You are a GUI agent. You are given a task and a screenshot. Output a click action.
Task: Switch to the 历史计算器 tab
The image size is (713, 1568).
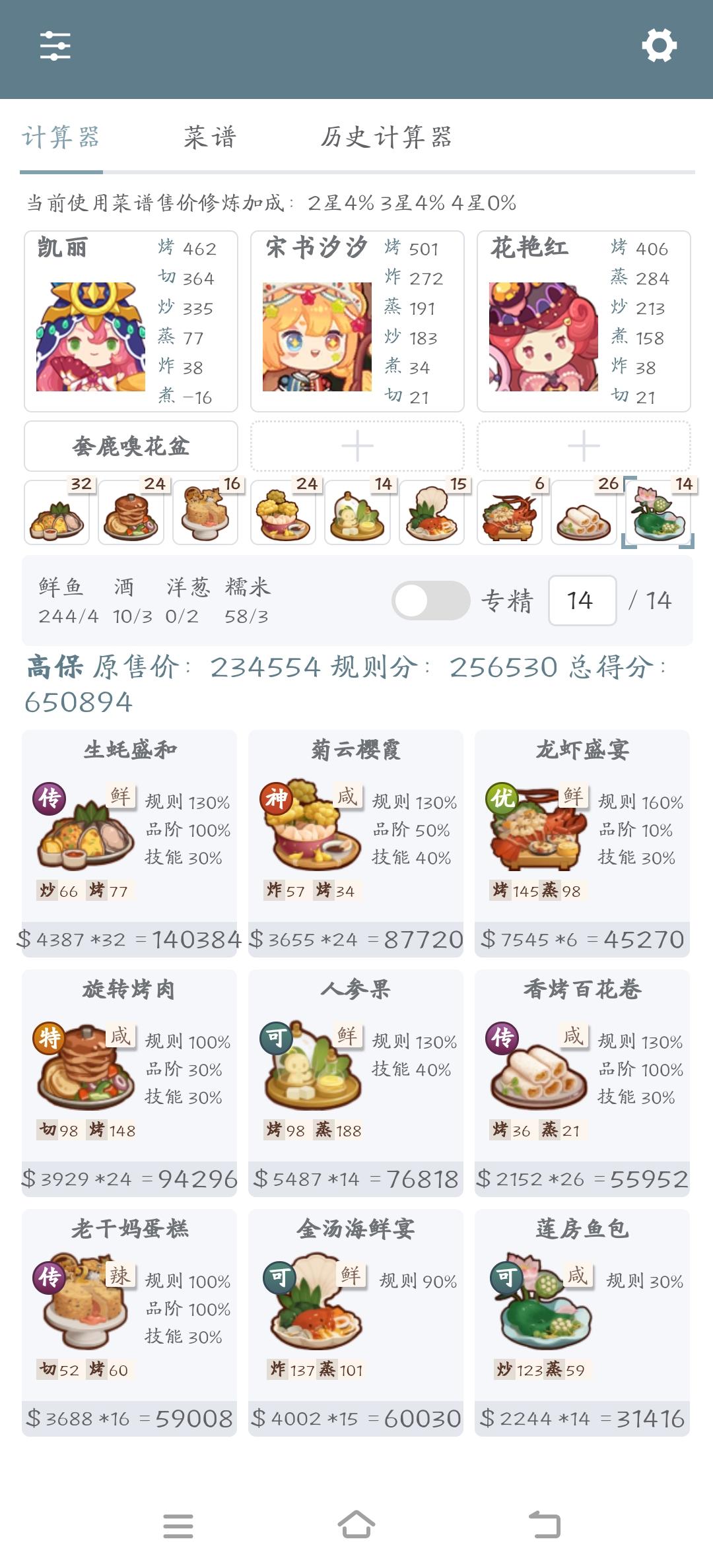pos(389,137)
